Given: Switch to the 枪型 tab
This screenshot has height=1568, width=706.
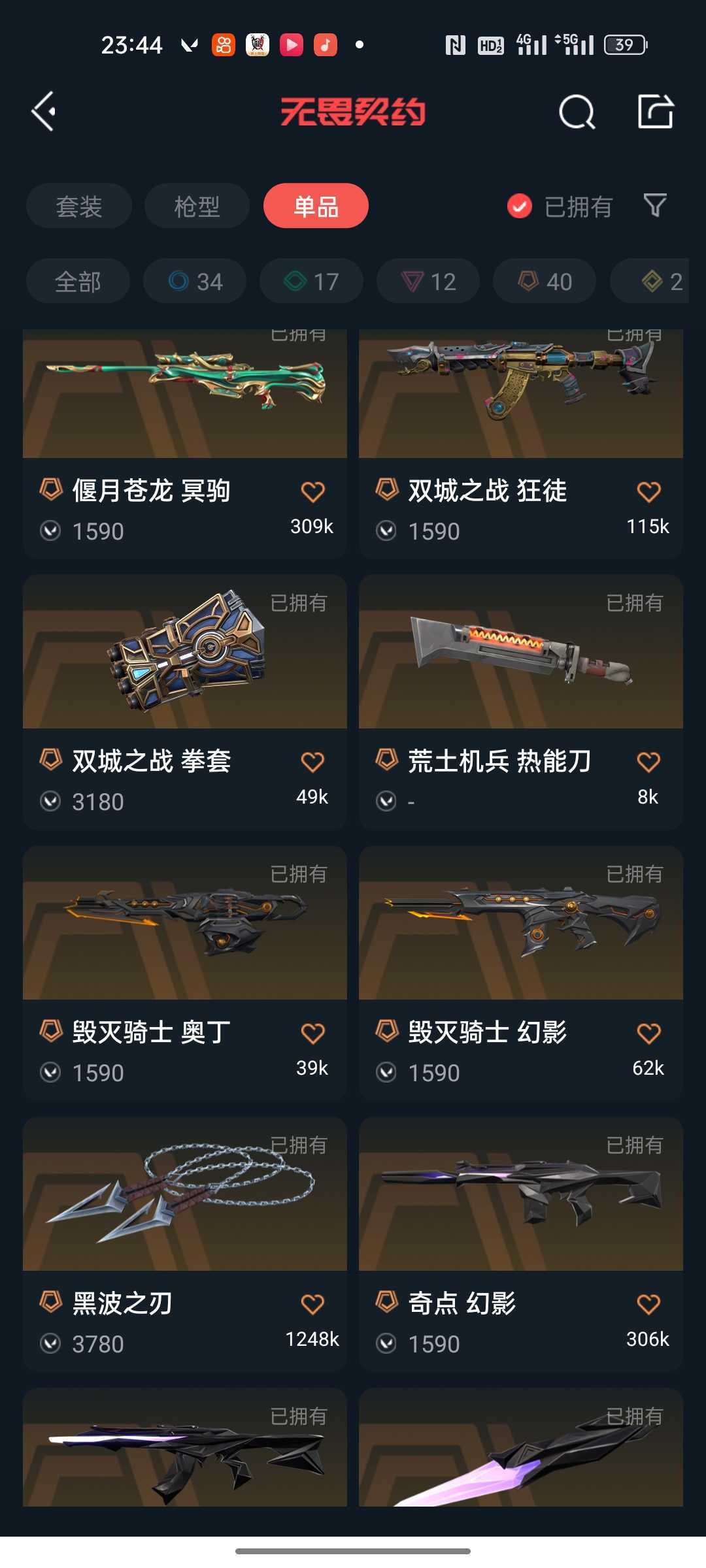Looking at the screenshot, I should pos(197,206).
